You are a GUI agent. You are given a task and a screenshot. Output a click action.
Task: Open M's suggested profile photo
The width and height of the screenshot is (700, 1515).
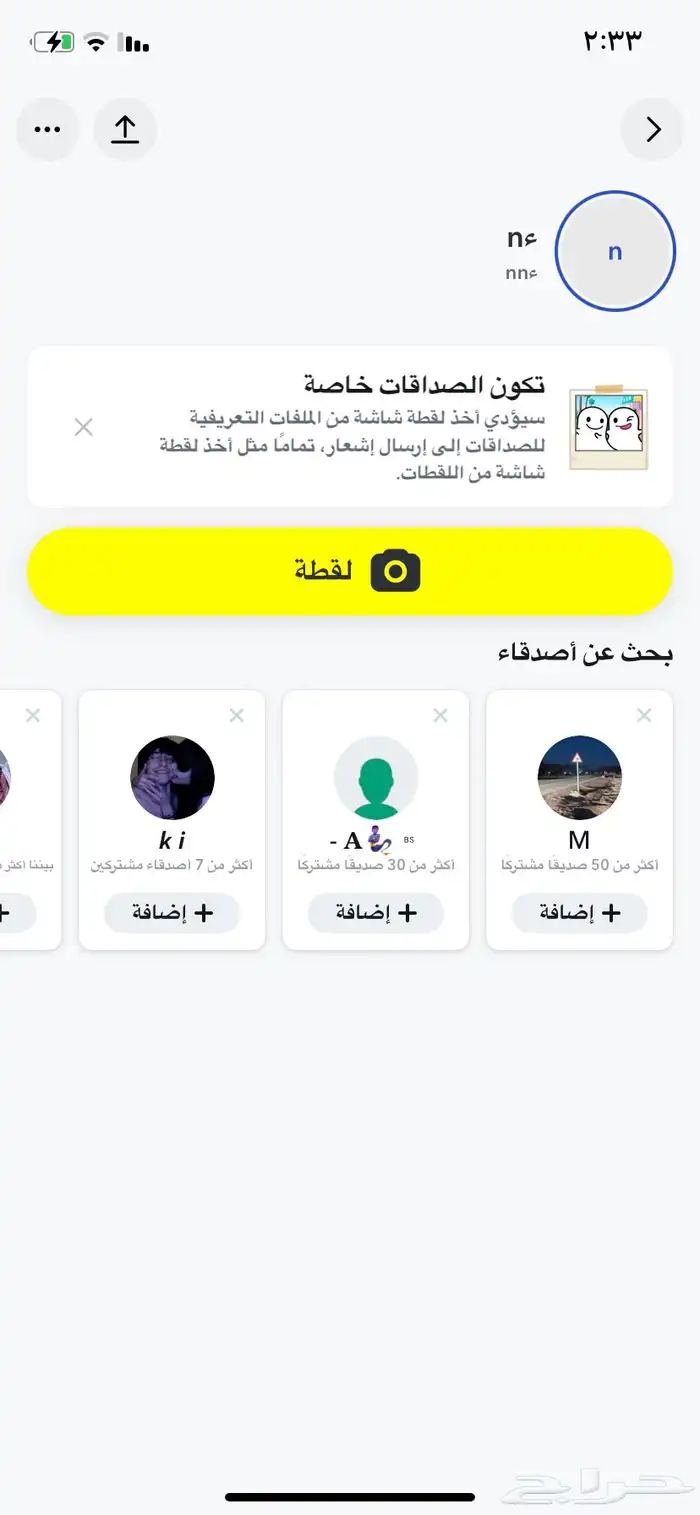coord(579,778)
